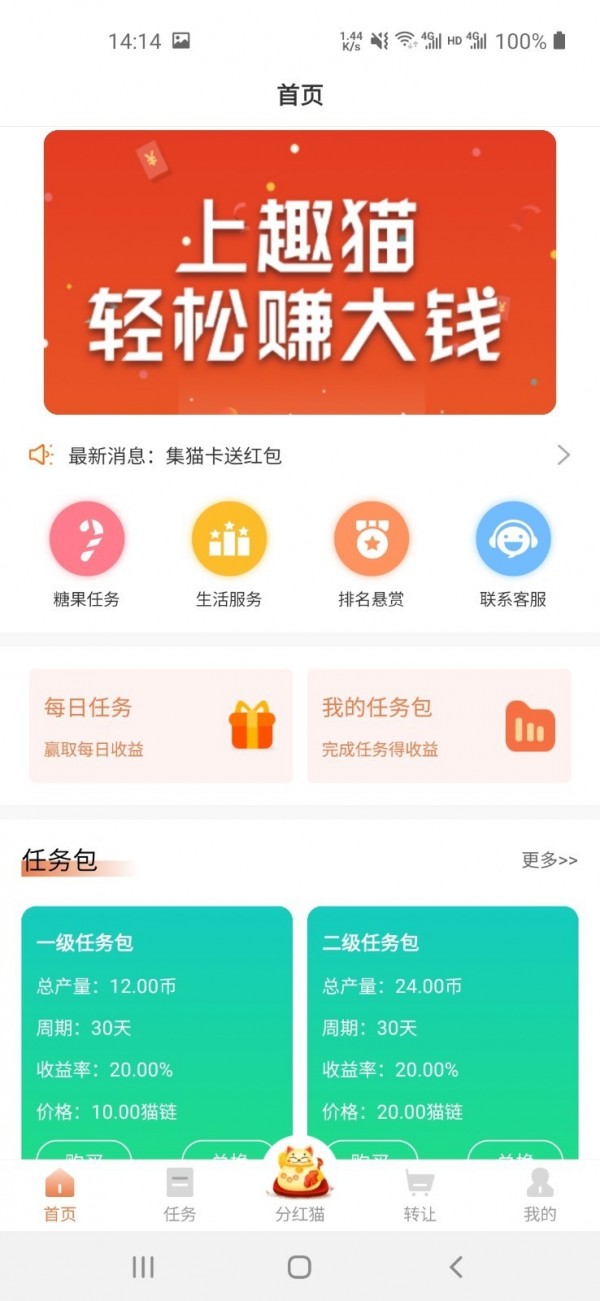Screen dimensions: 600x1301
Task: Open 糖果任务 candy tasks
Action: point(87,553)
